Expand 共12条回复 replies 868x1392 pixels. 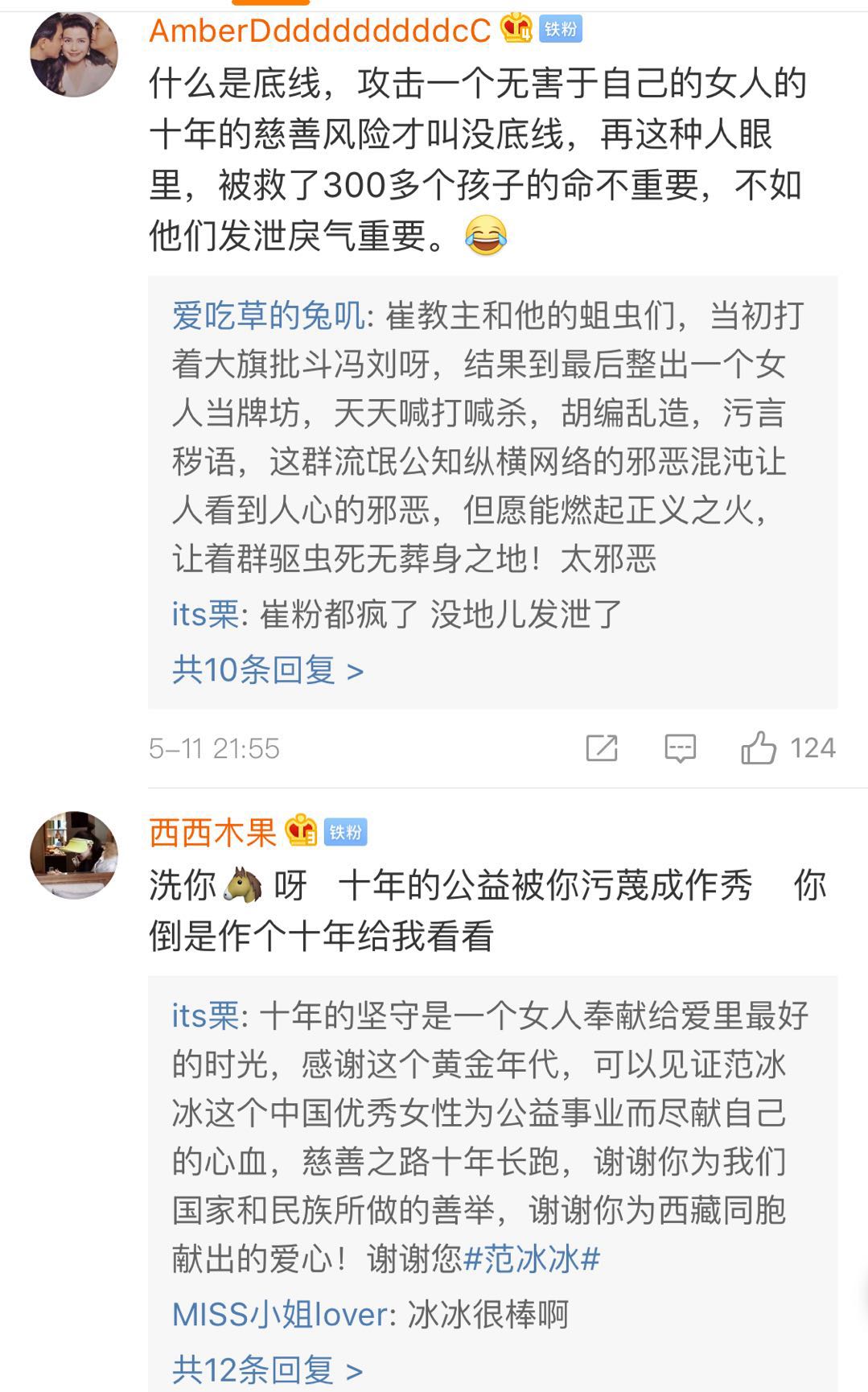pos(267,1369)
